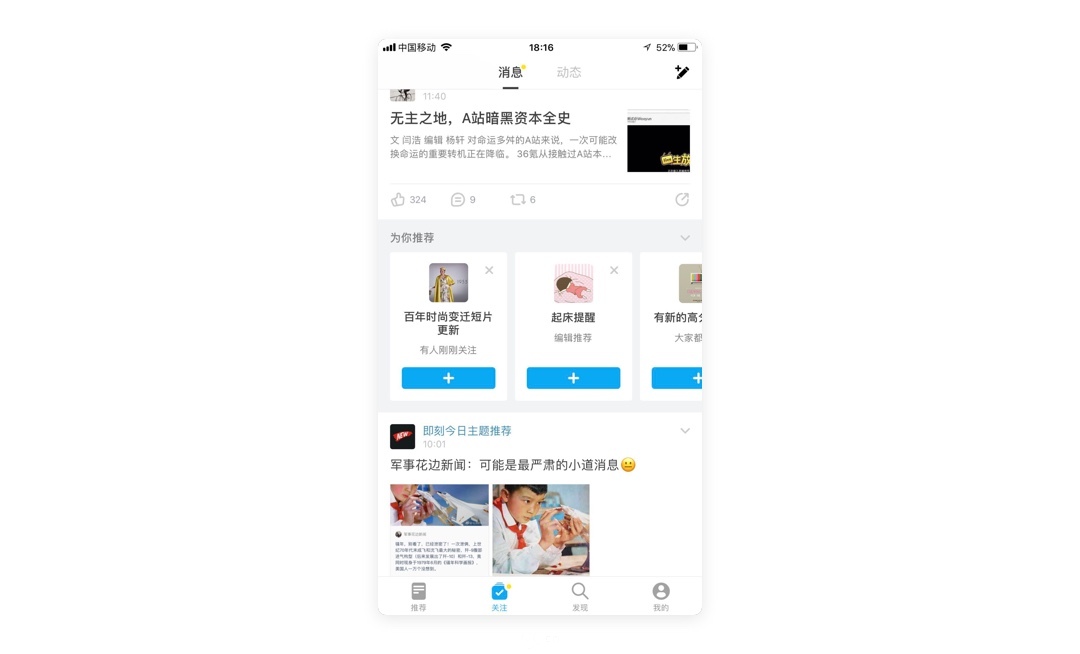The height and width of the screenshot is (654, 1080).
Task: Share the A站 article
Action: click(x=682, y=200)
